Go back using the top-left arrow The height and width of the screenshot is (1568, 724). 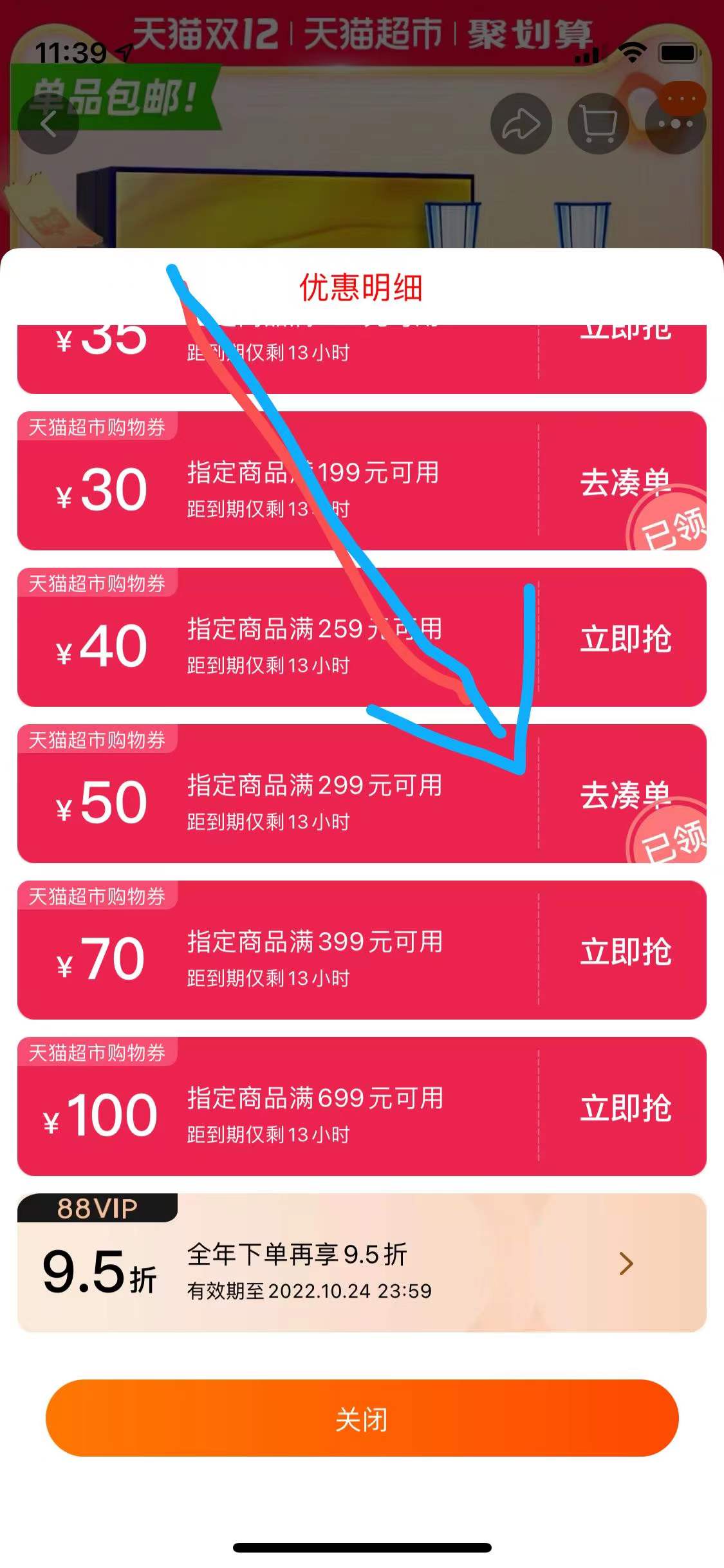pos(48,124)
